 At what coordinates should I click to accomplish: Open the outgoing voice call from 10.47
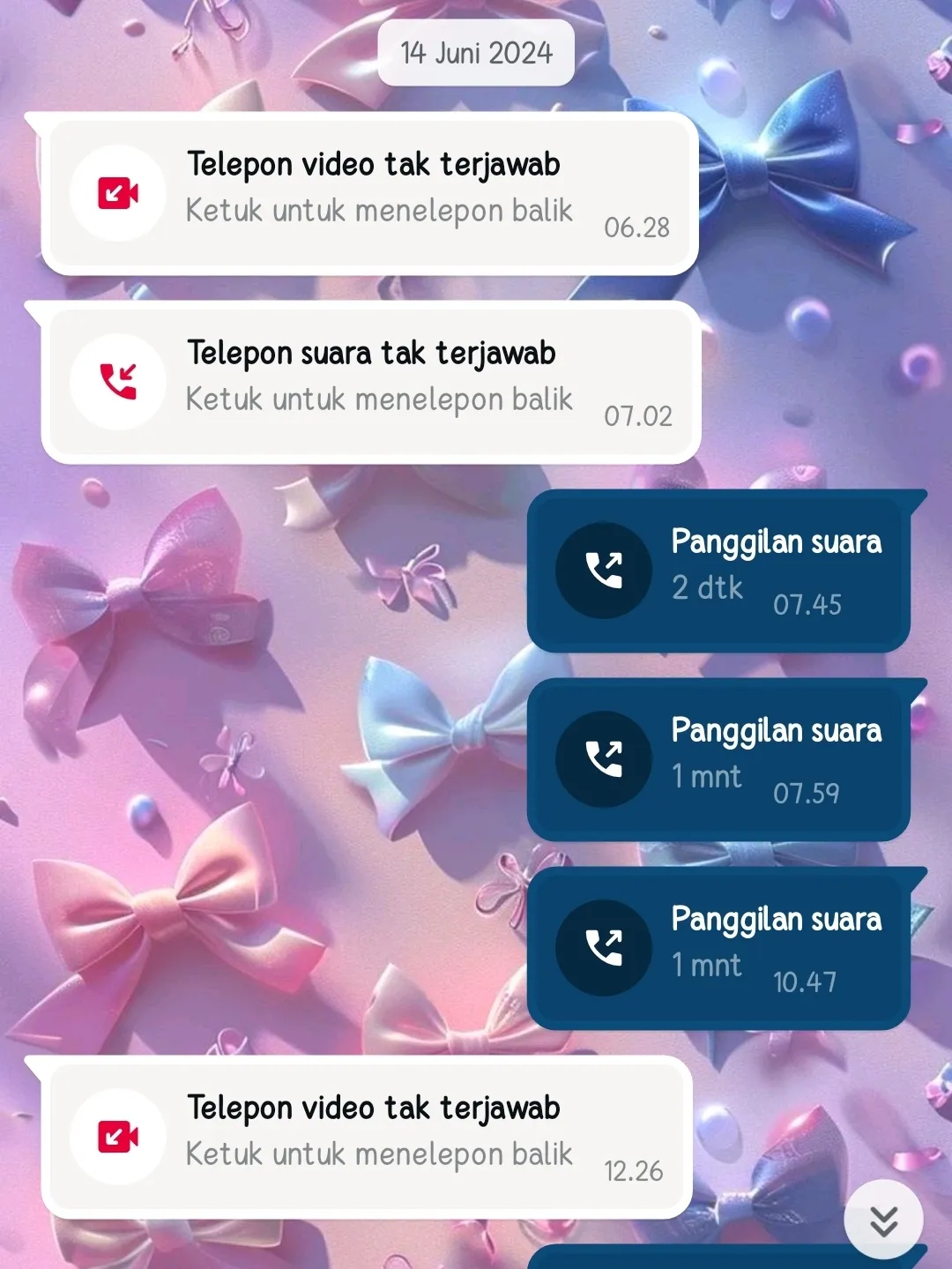(x=718, y=949)
